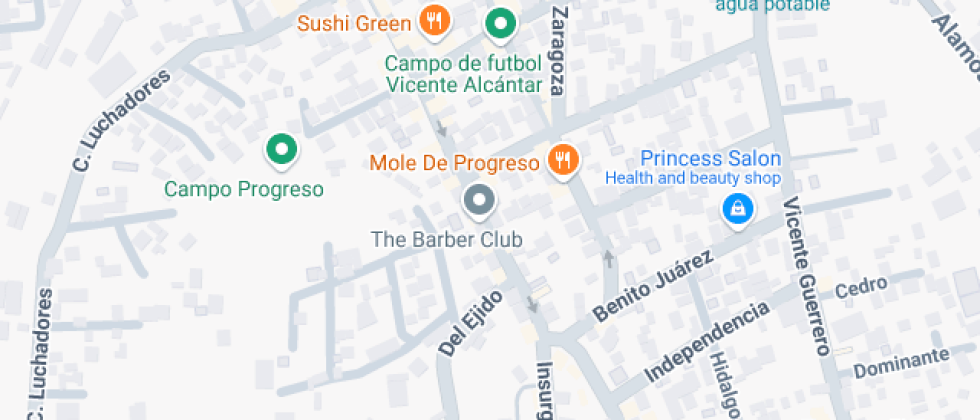Viewport: 980px width, 420px height.
Task: Open the Mole De Progreso restaurant marker
Action: pyautogui.click(x=563, y=160)
